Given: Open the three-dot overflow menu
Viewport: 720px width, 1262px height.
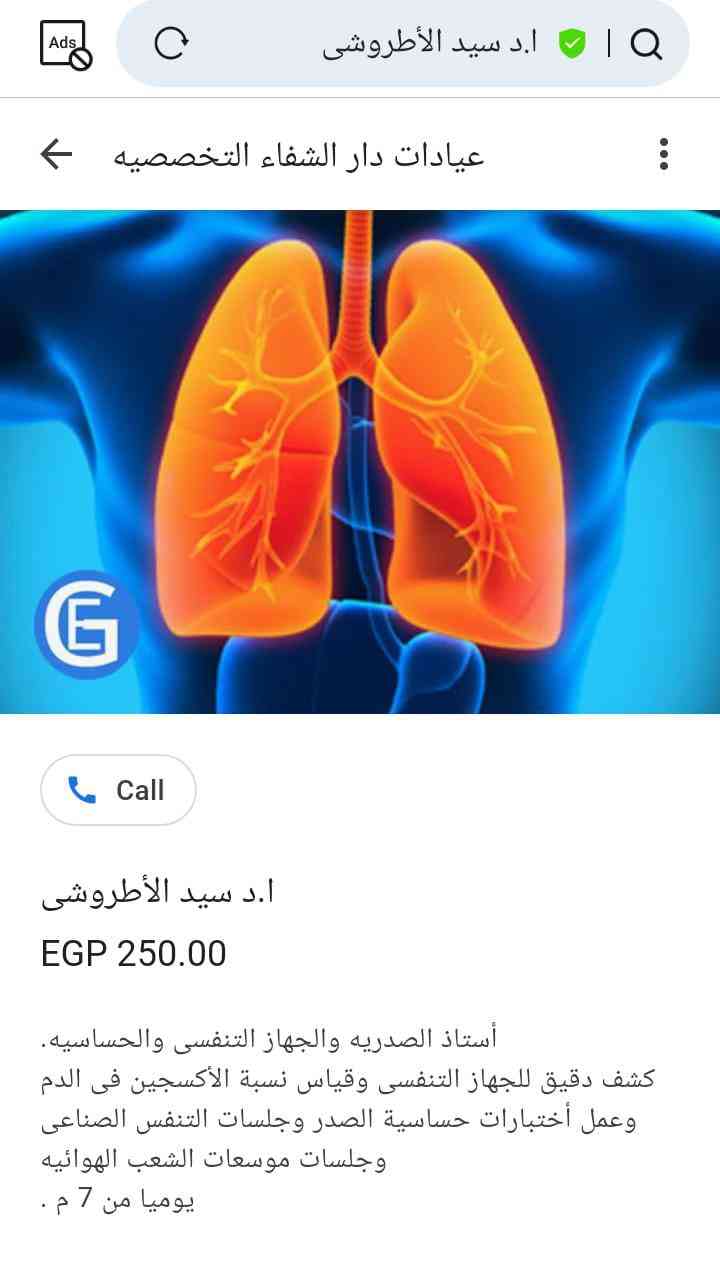Looking at the screenshot, I should [x=663, y=154].
